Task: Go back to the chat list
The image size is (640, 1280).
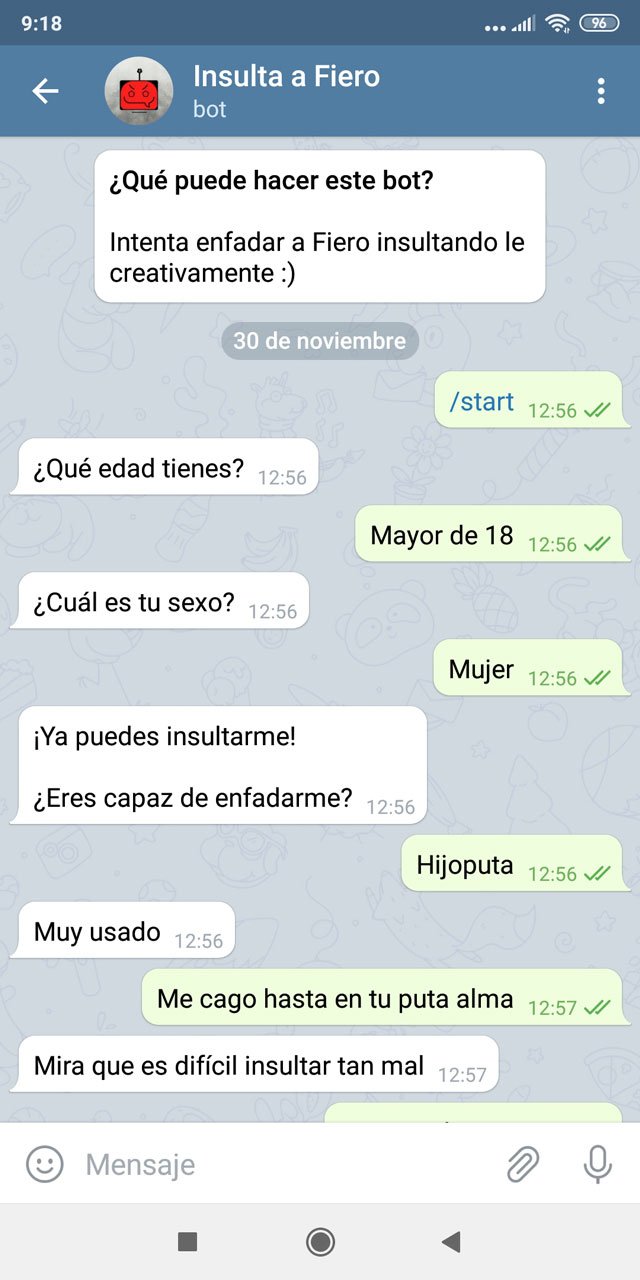Action: (45, 91)
